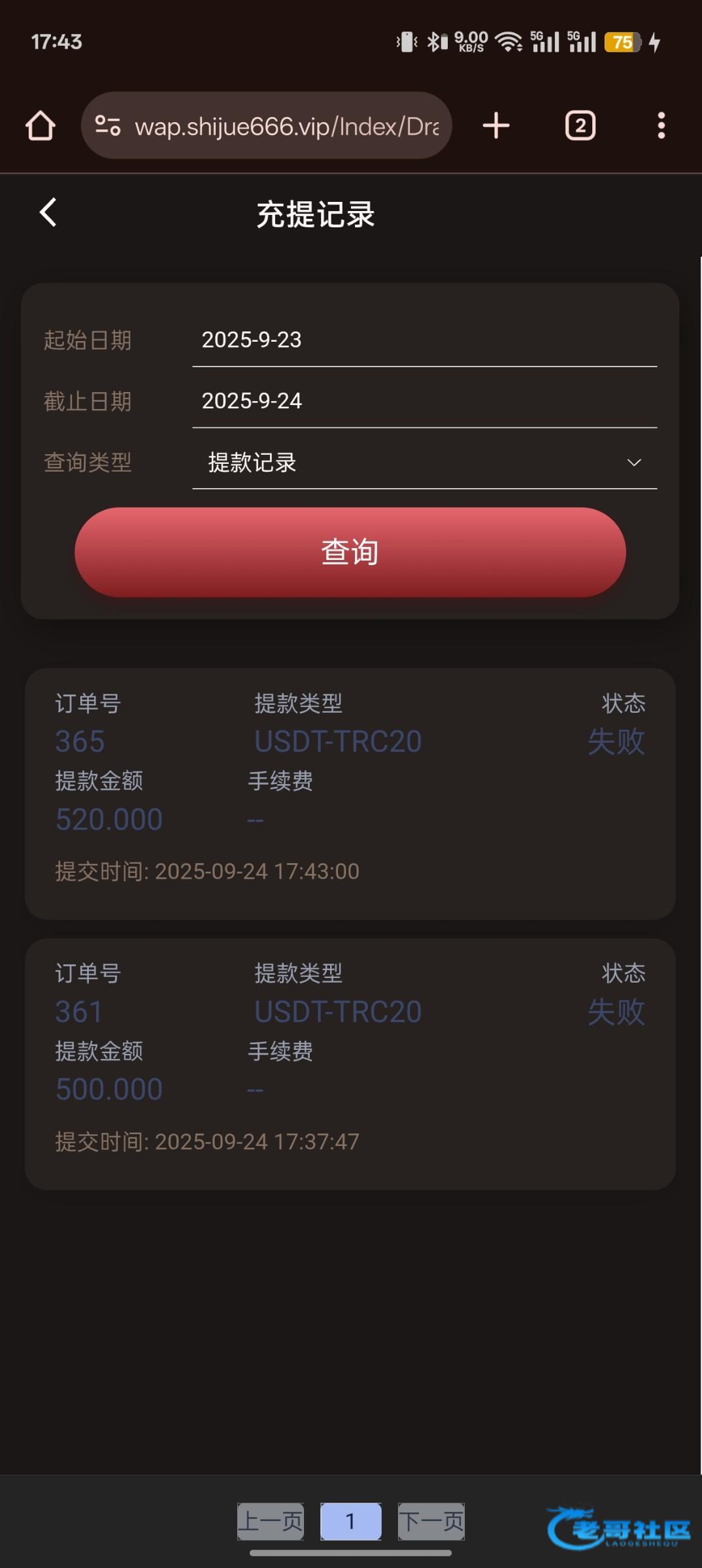Select page 1 in the pagination
The width and height of the screenshot is (702, 1568).
(350, 1521)
